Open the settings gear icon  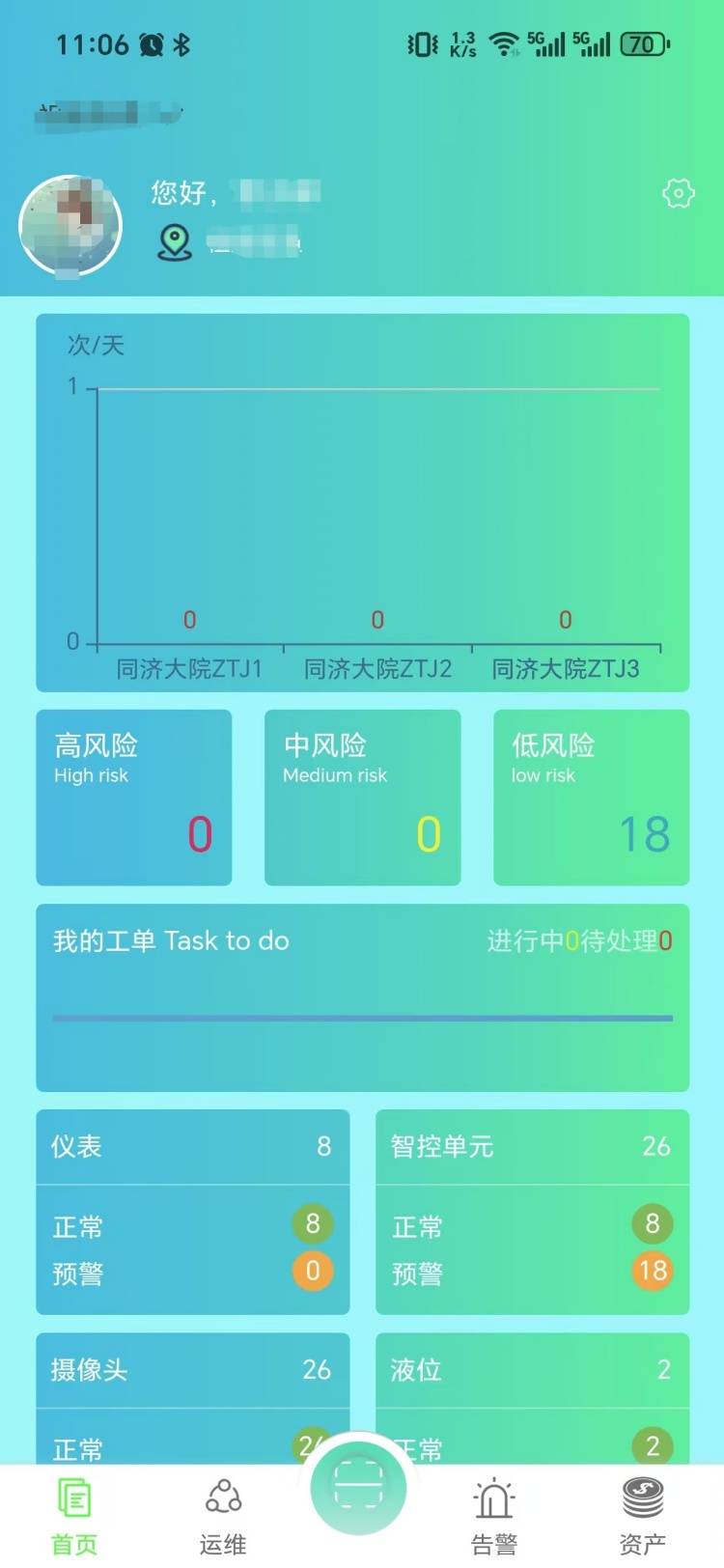[678, 193]
